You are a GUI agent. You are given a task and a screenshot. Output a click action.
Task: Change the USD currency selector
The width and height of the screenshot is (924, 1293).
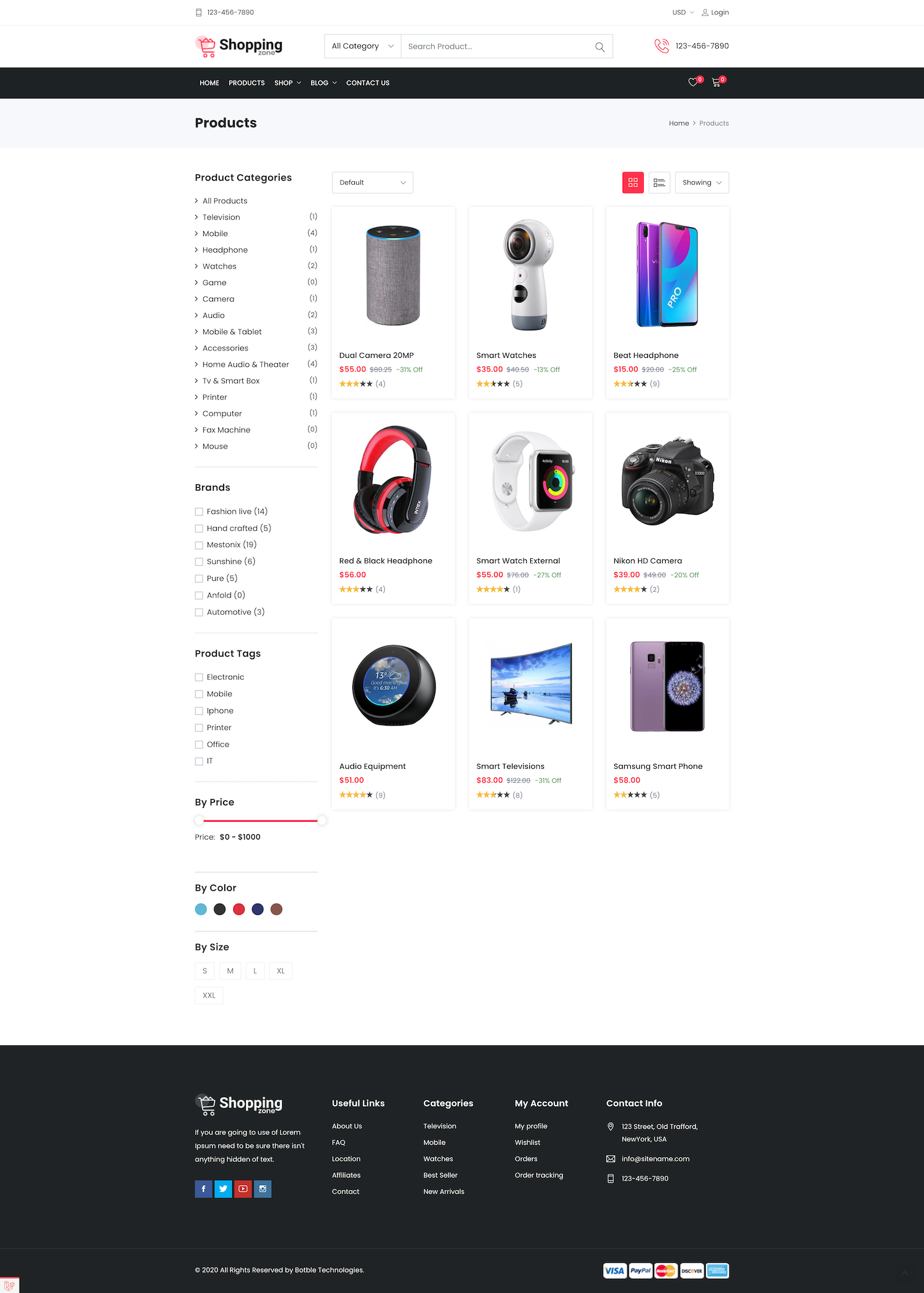683,12
